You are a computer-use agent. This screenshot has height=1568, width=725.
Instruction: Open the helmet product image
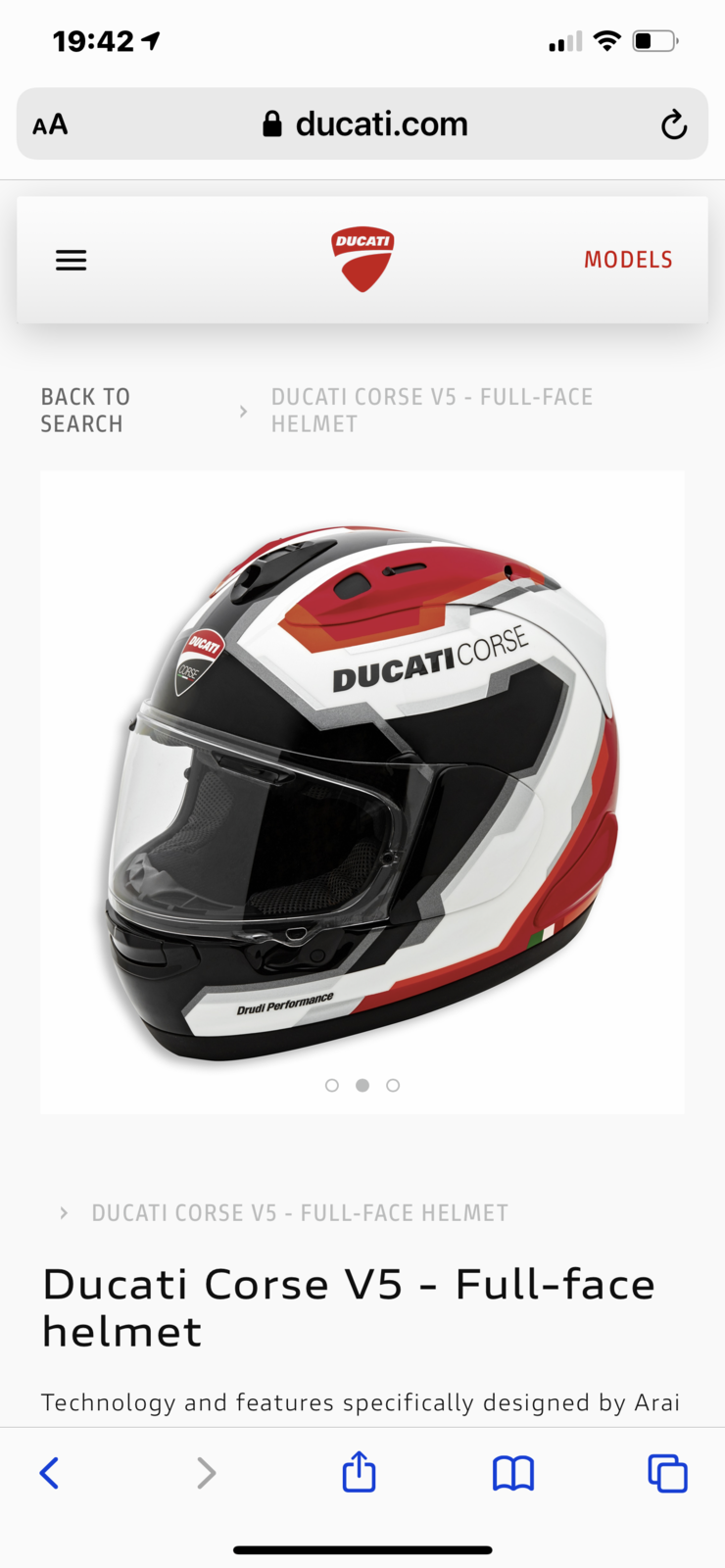(362, 784)
